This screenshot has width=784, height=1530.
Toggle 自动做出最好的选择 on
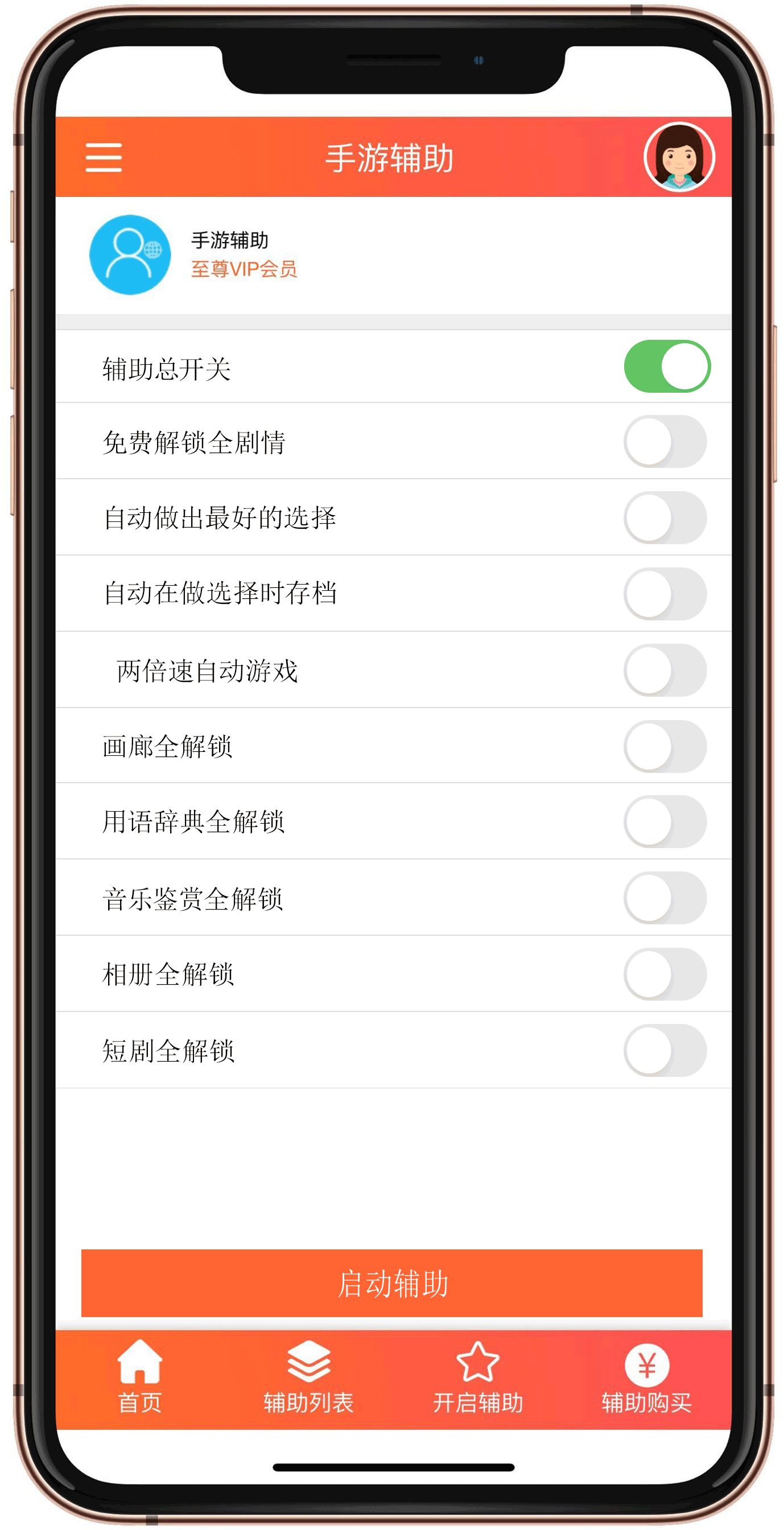665,517
